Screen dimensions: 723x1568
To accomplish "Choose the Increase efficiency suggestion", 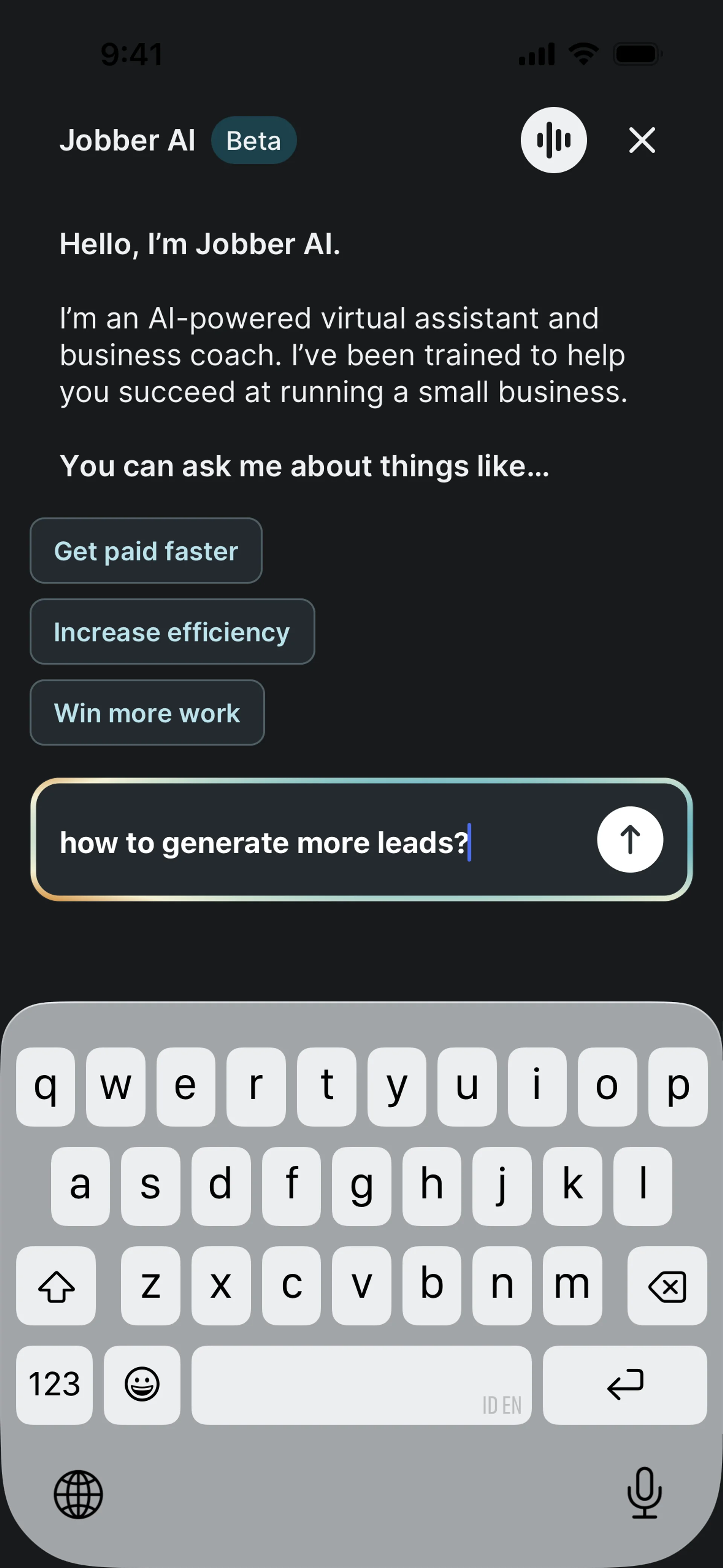I will coord(172,632).
